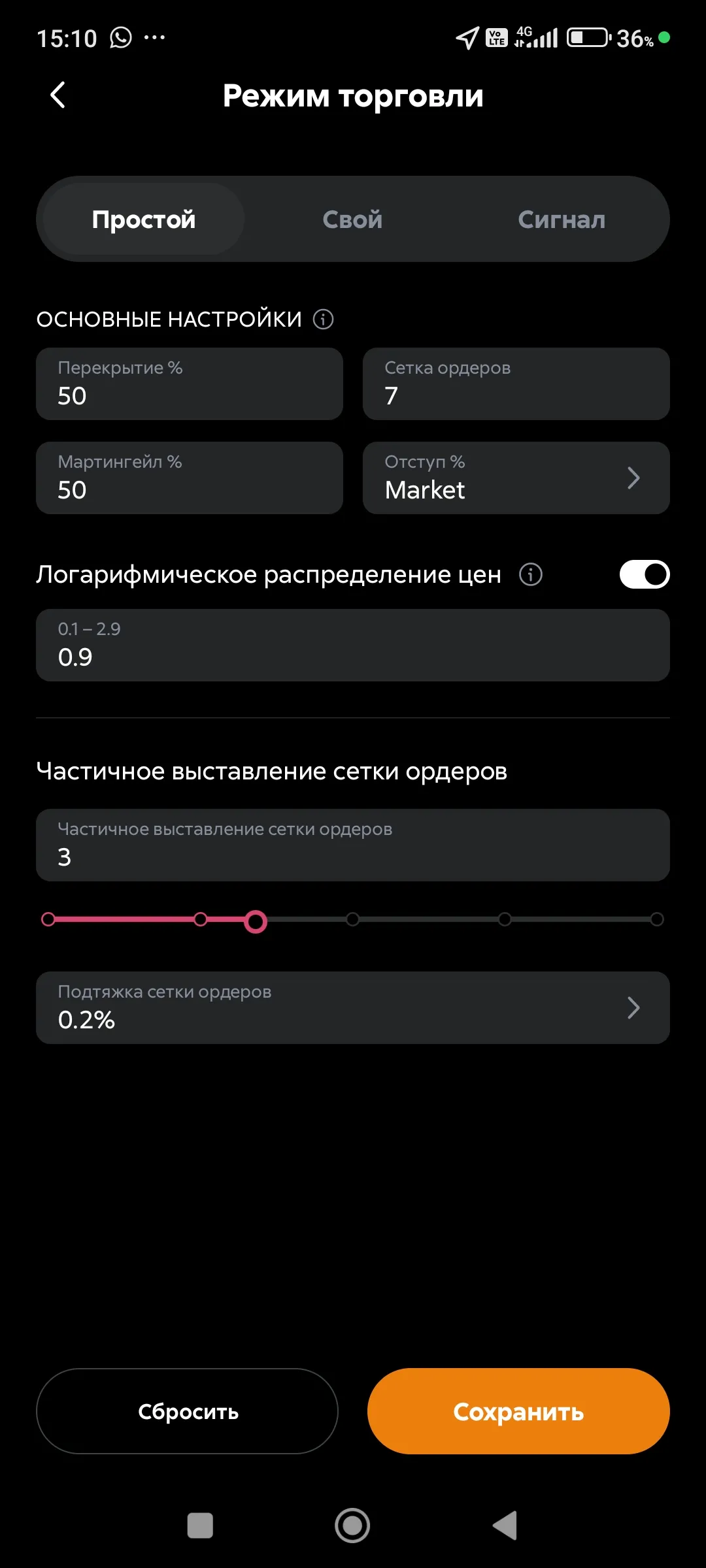This screenshot has height=1568, width=706.
Task: Switch to the Свой tab
Action: click(352, 219)
